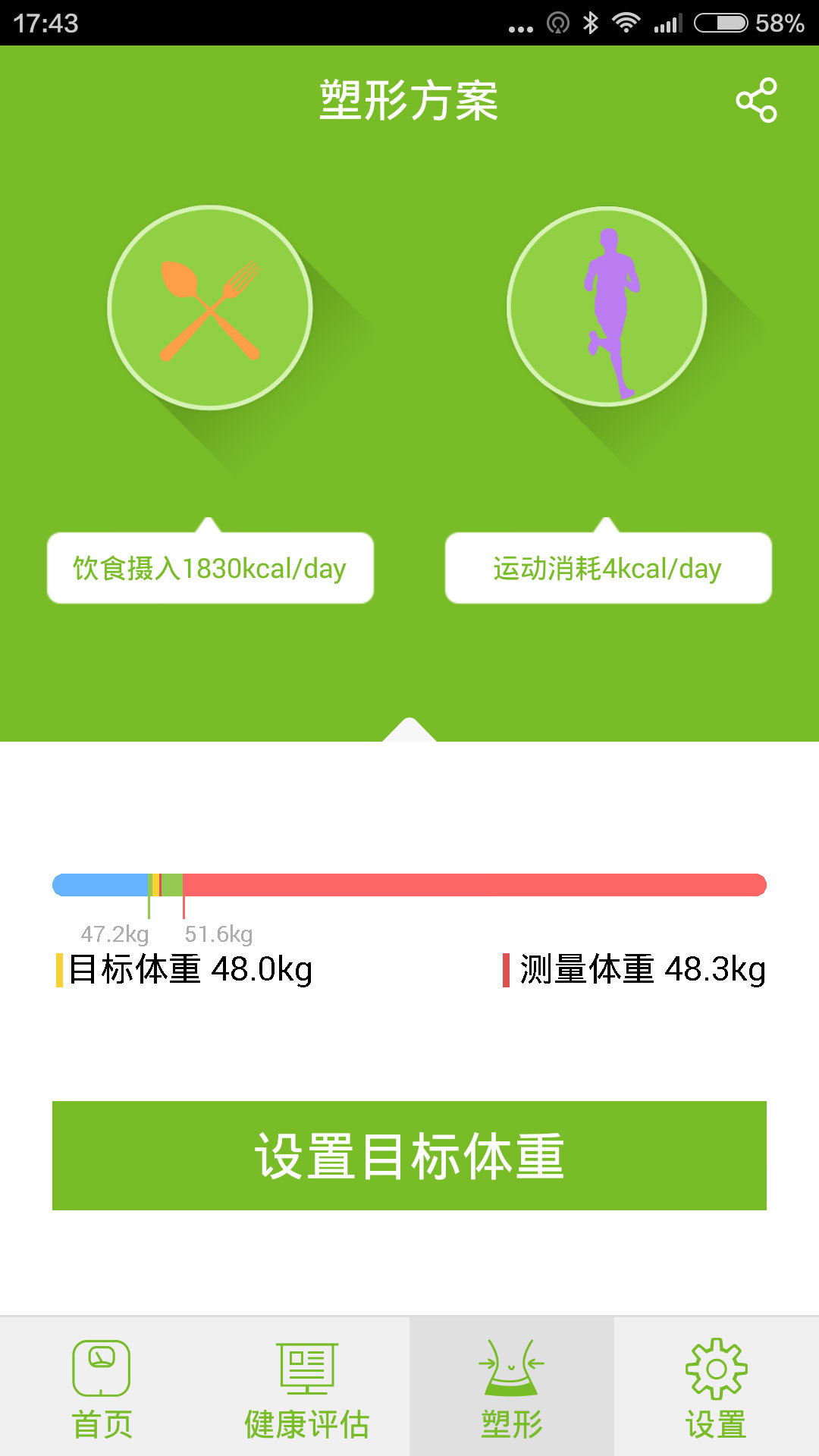Click the yellow 目标体重 48.0kg label
This screenshot has width=819, height=1456.
186,968
